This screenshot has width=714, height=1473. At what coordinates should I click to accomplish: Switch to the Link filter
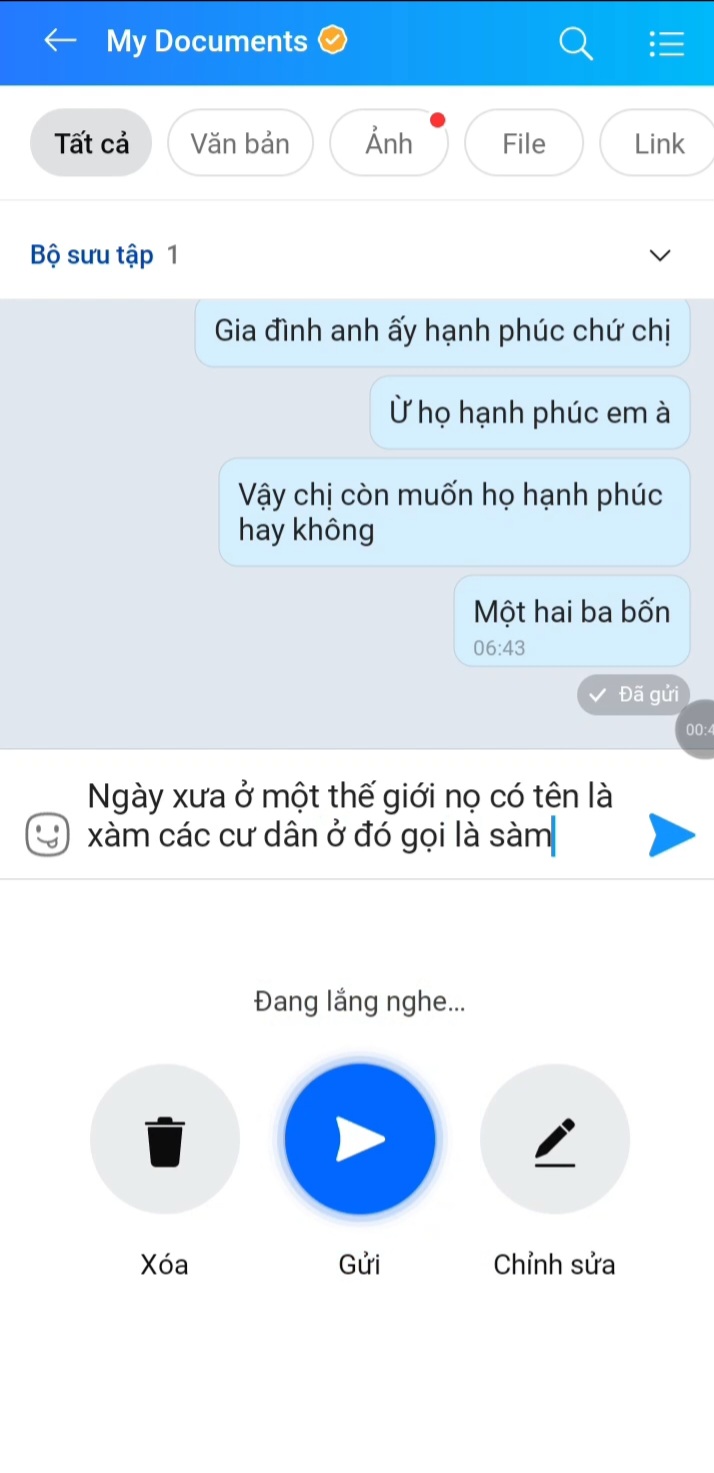(x=658, y=144)
